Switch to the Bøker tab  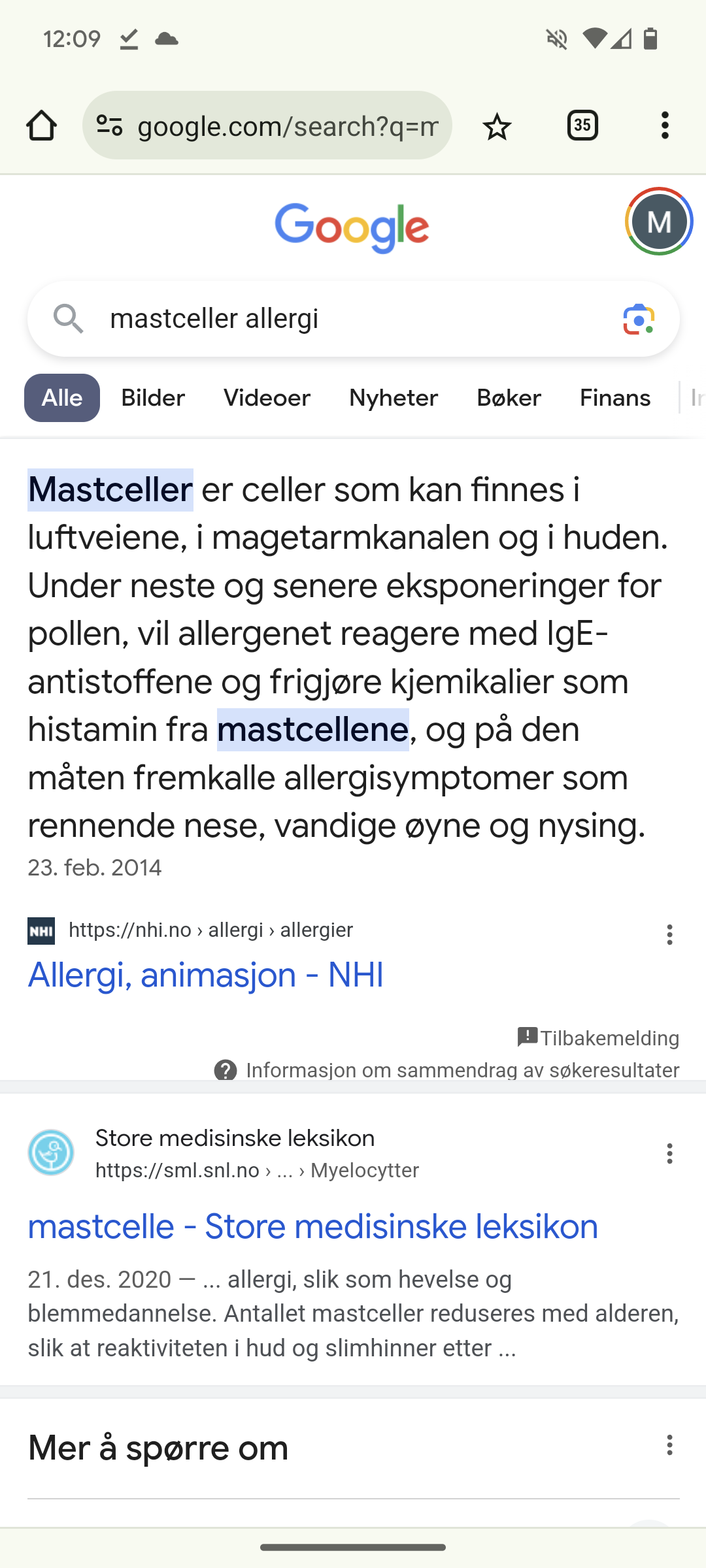tap(509, 398)
